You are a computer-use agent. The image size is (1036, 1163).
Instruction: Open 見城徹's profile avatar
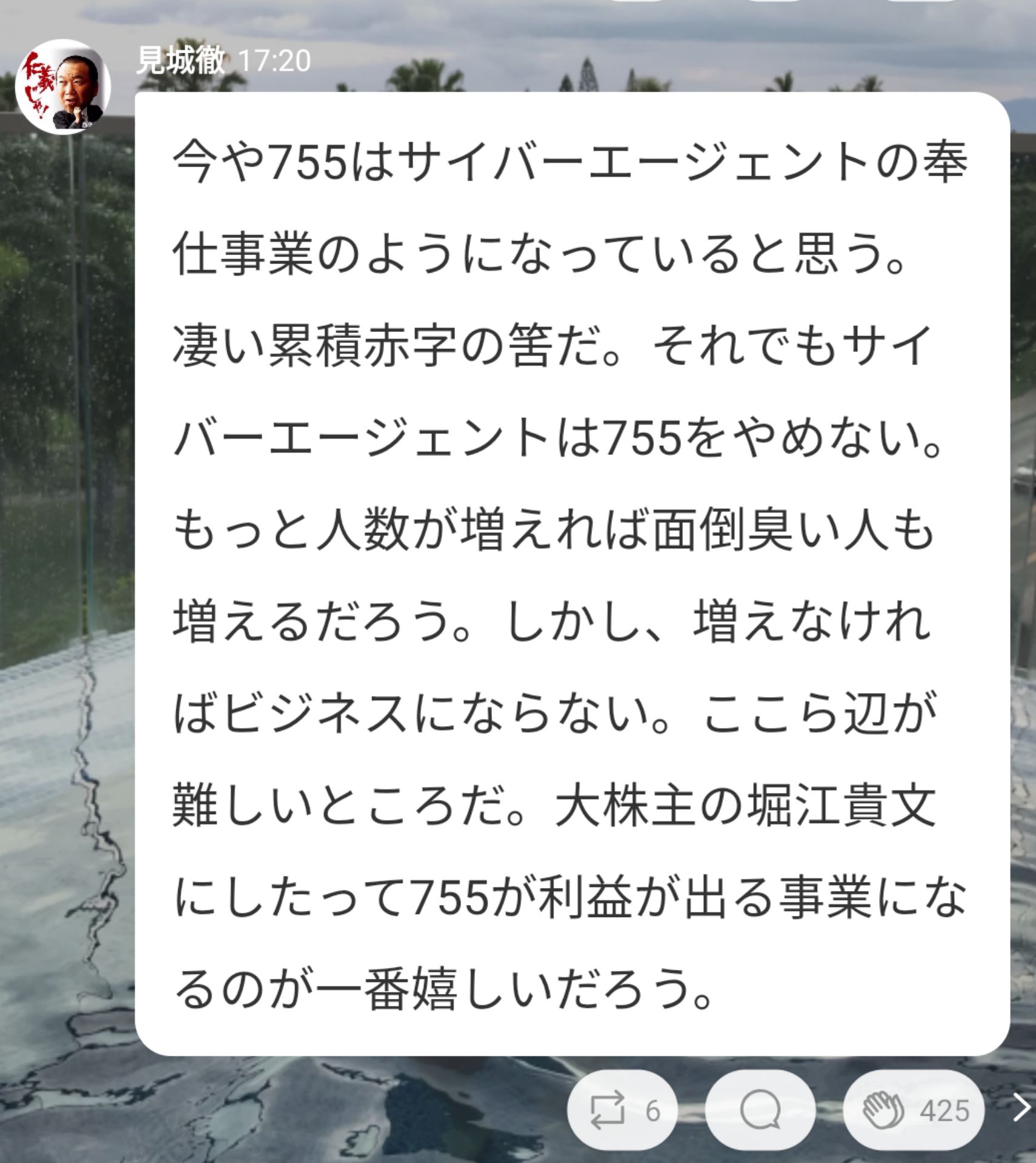(x=62, y=87)
